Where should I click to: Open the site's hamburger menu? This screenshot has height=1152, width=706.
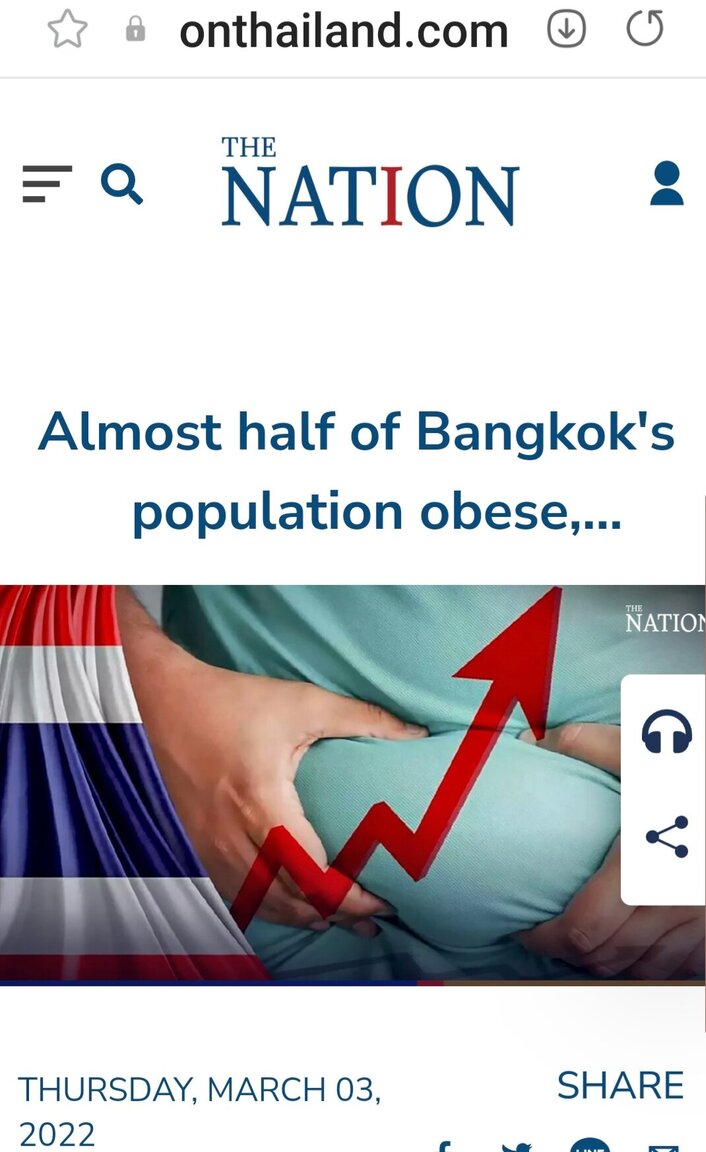pos(47,185)
